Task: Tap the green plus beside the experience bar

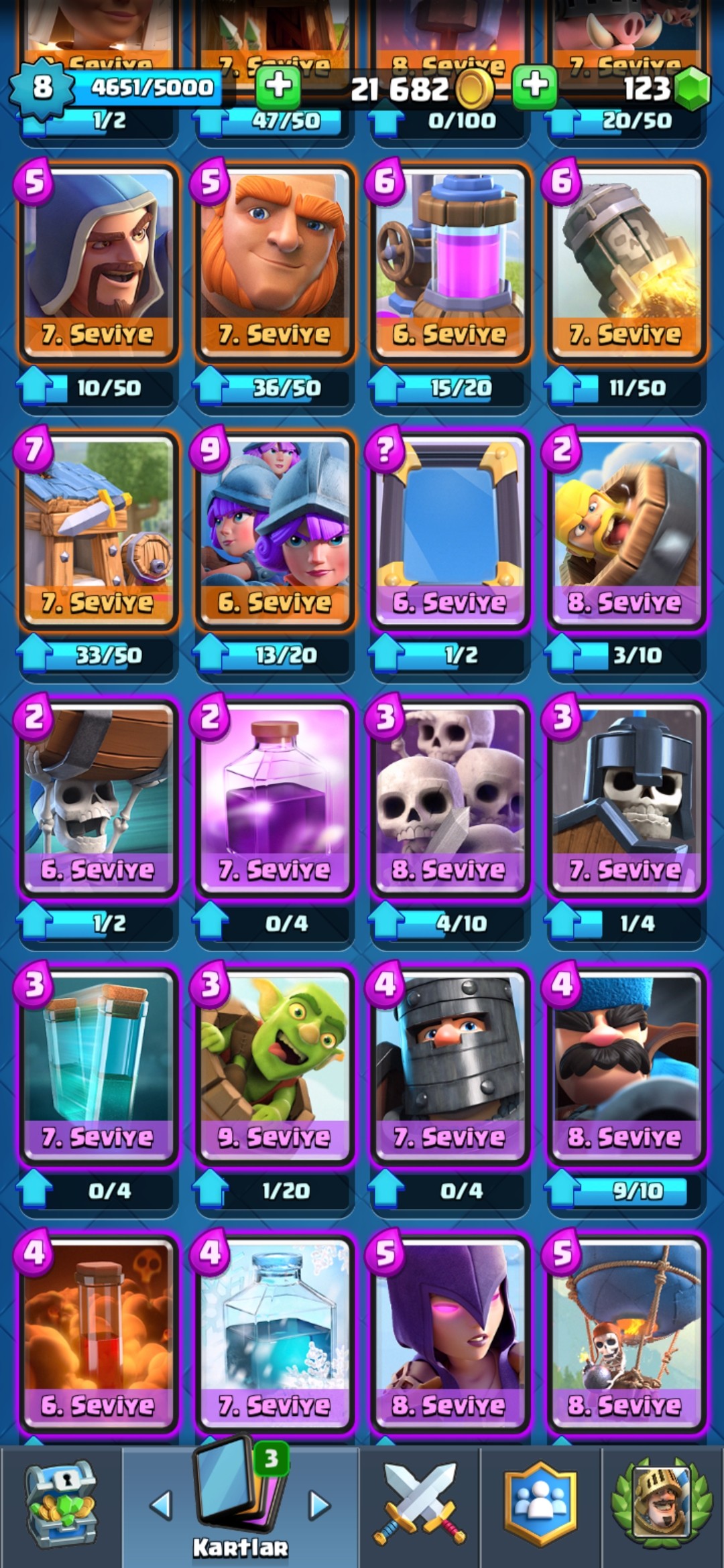Action: tap(278, 87)
